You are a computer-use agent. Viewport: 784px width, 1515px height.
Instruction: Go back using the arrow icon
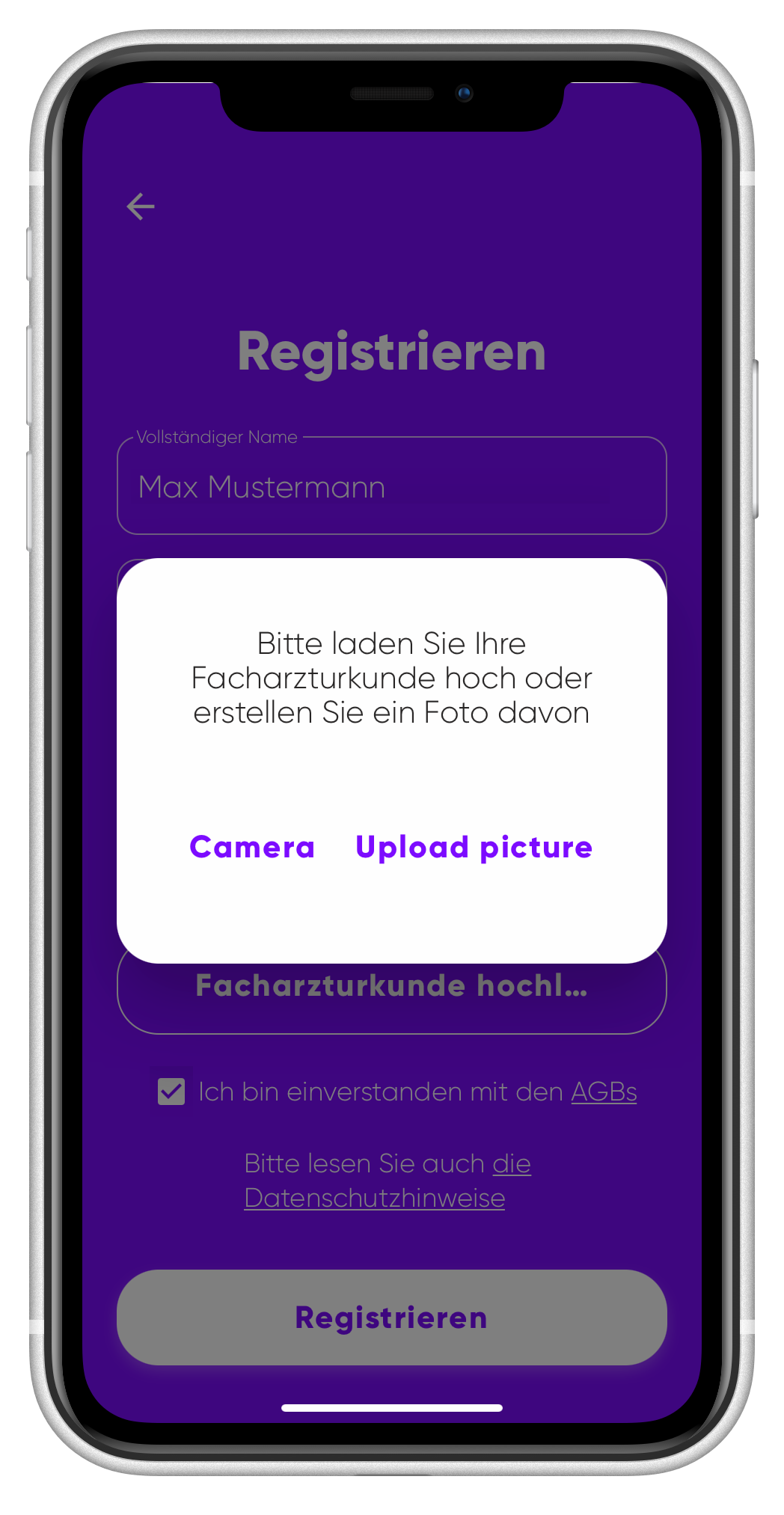pyautogui.click(x=141, y=206)
